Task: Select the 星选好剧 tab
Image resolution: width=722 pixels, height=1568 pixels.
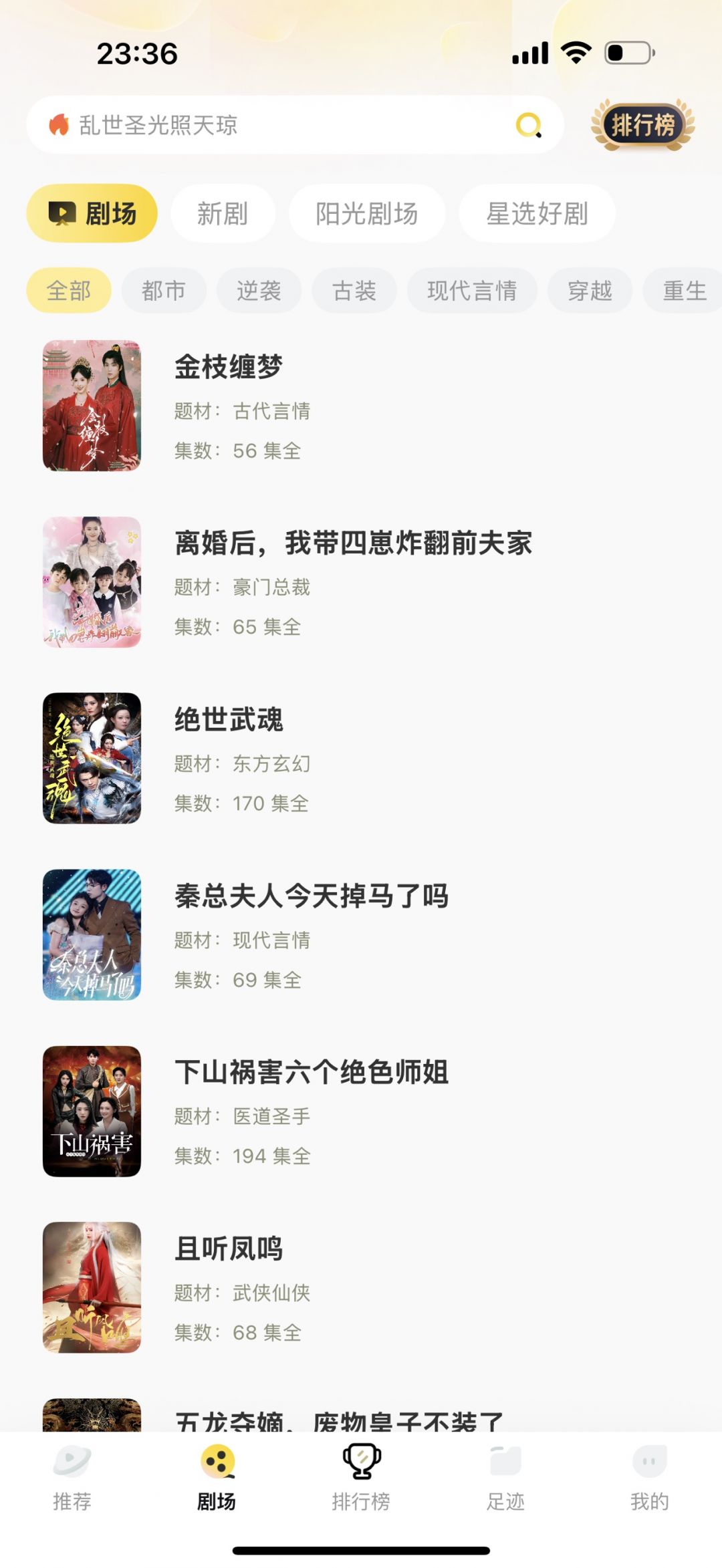Action: coord(537,214)
